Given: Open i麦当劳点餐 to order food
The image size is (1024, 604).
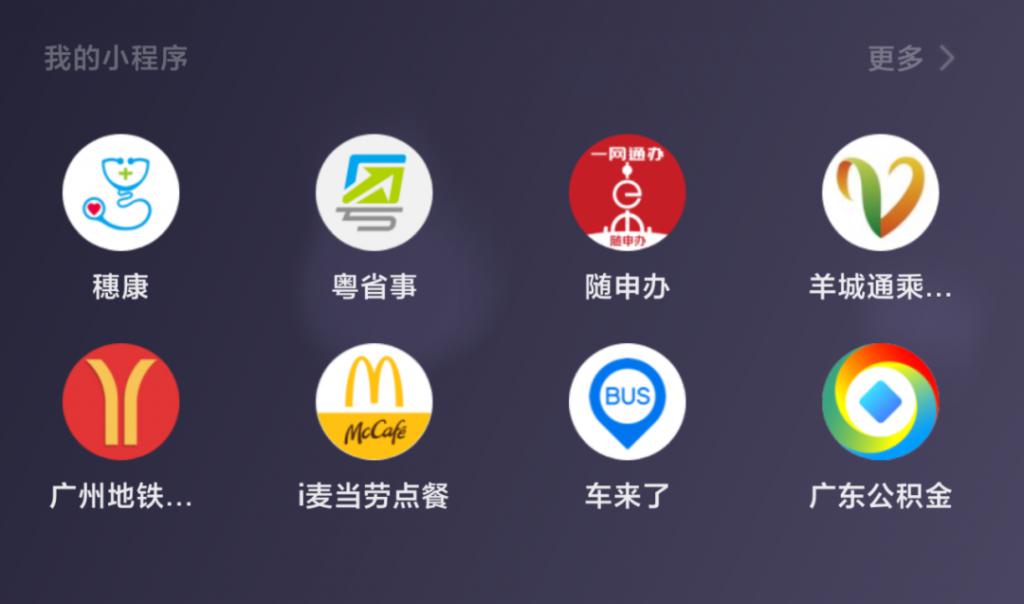Looking at the screenshot, I should [x=374, y=402].
